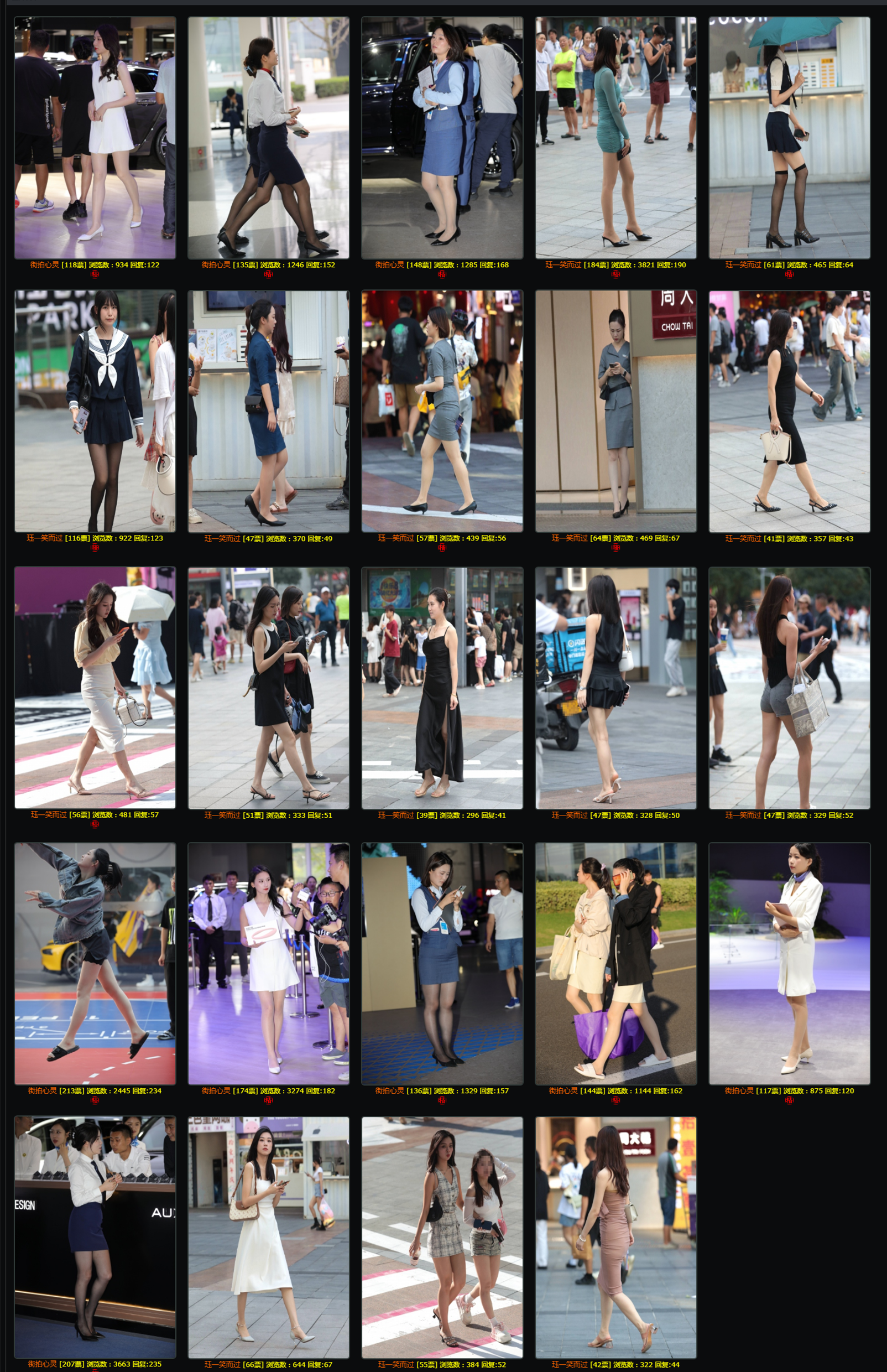View the 街拍心灵 thumbnail with 148票

(442, 138)
